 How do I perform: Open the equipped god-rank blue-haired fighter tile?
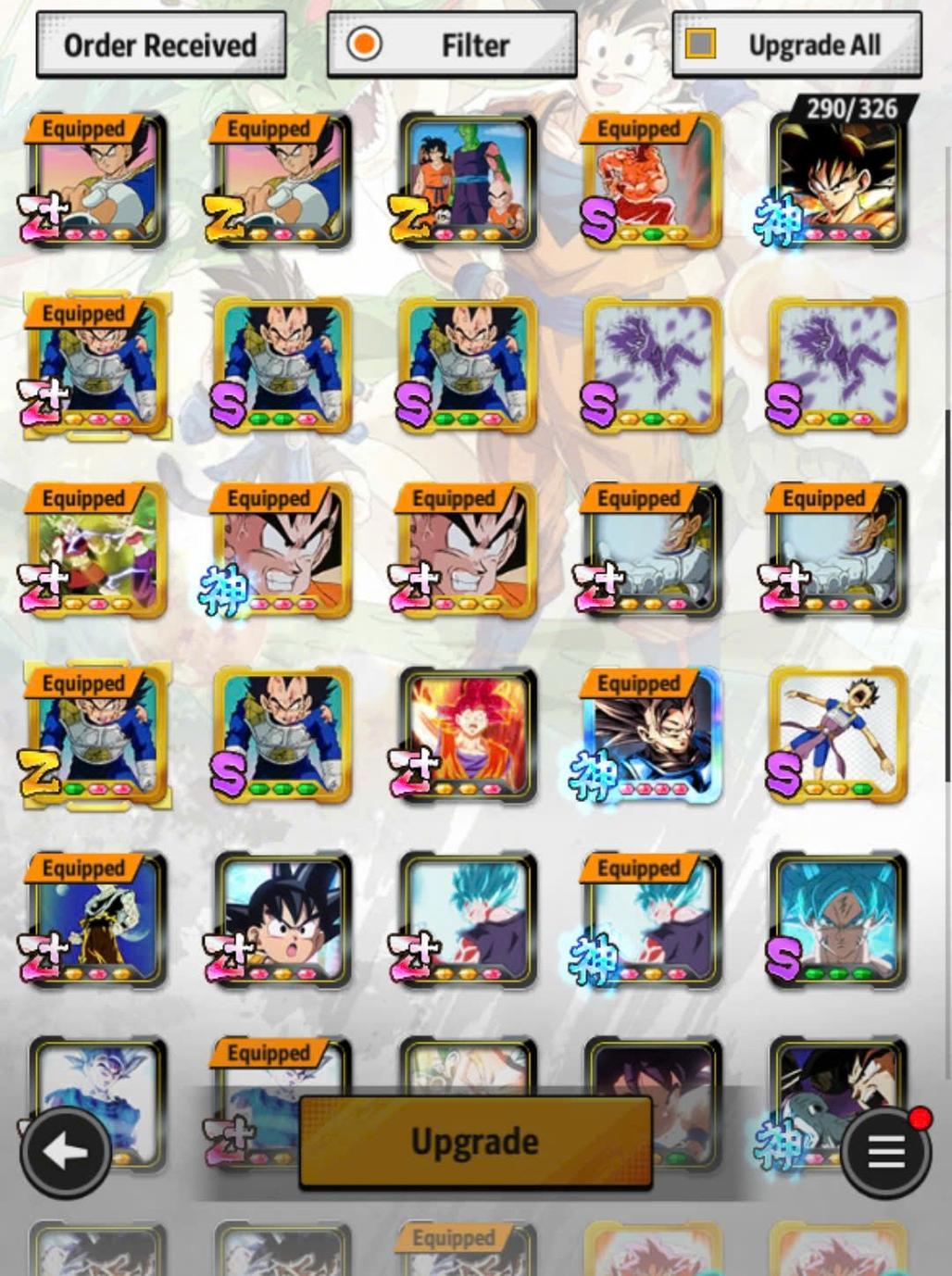pos(652,920)
